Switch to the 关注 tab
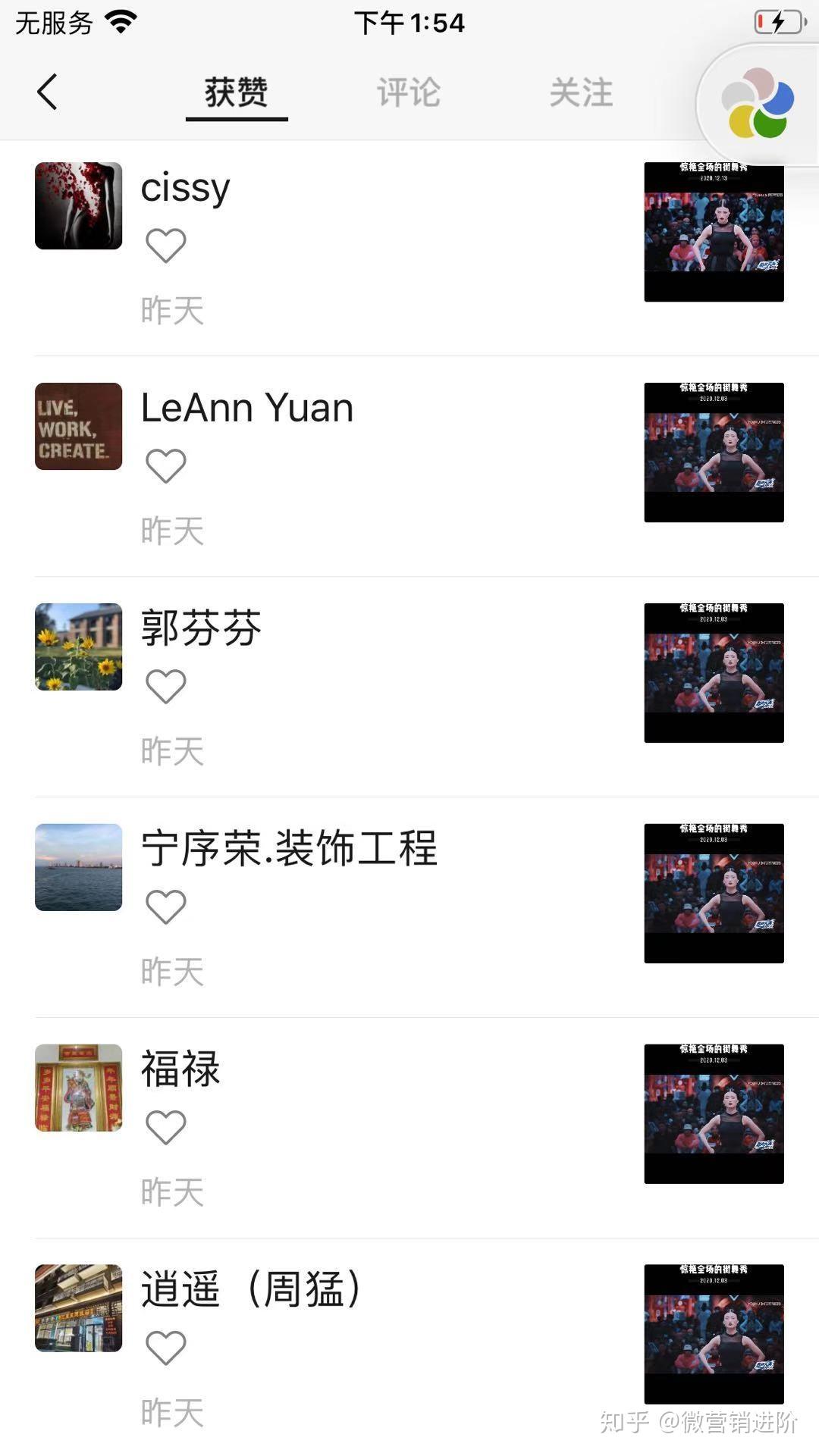 pos(581,92)
